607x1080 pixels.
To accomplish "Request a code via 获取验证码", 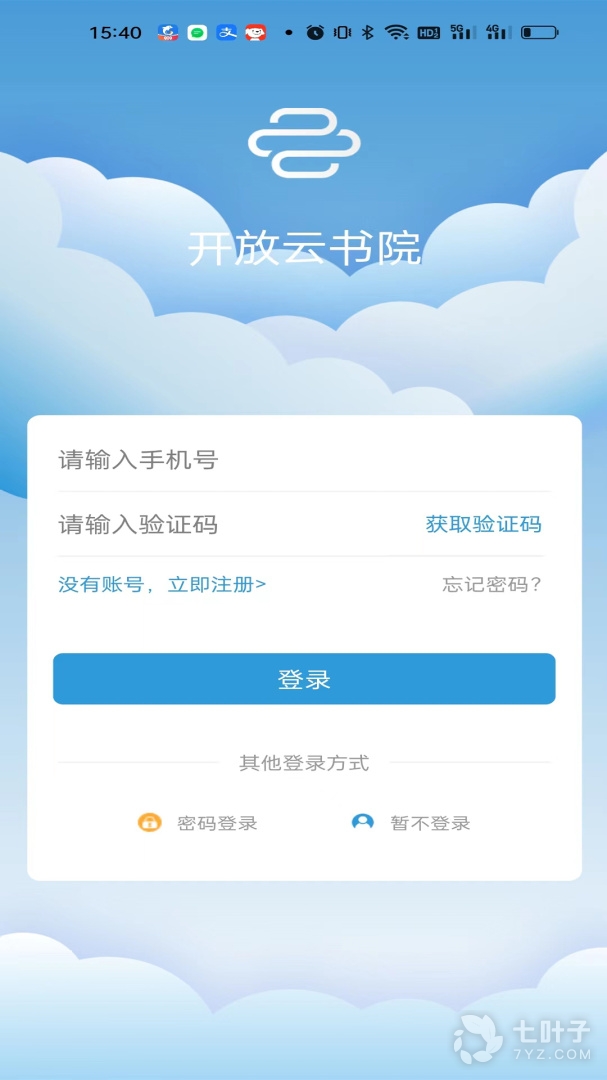I will 483,524.
